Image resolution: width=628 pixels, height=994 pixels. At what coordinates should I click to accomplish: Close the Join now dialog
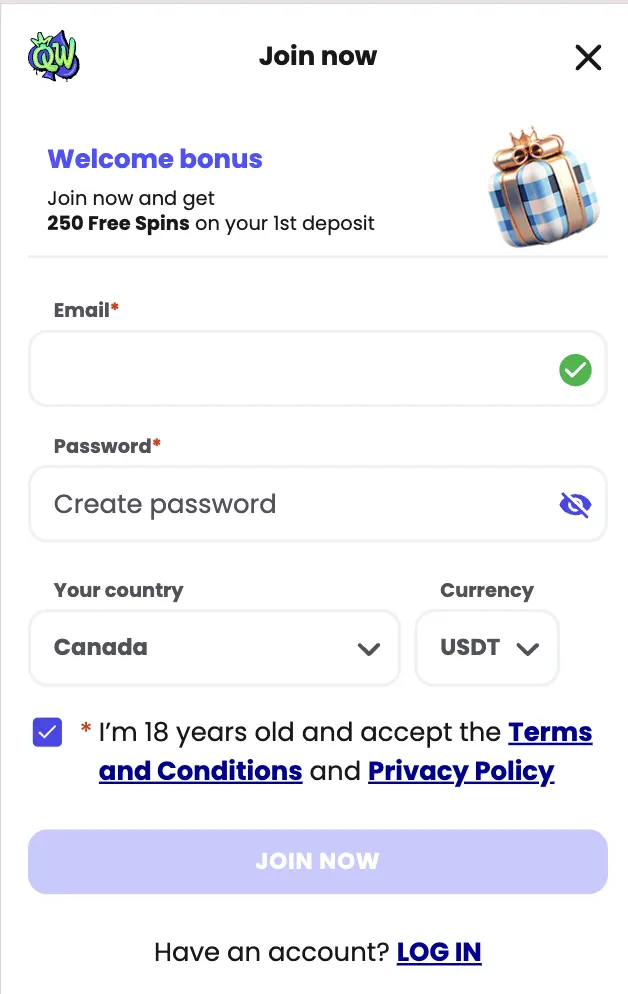[x=588, y=58]
